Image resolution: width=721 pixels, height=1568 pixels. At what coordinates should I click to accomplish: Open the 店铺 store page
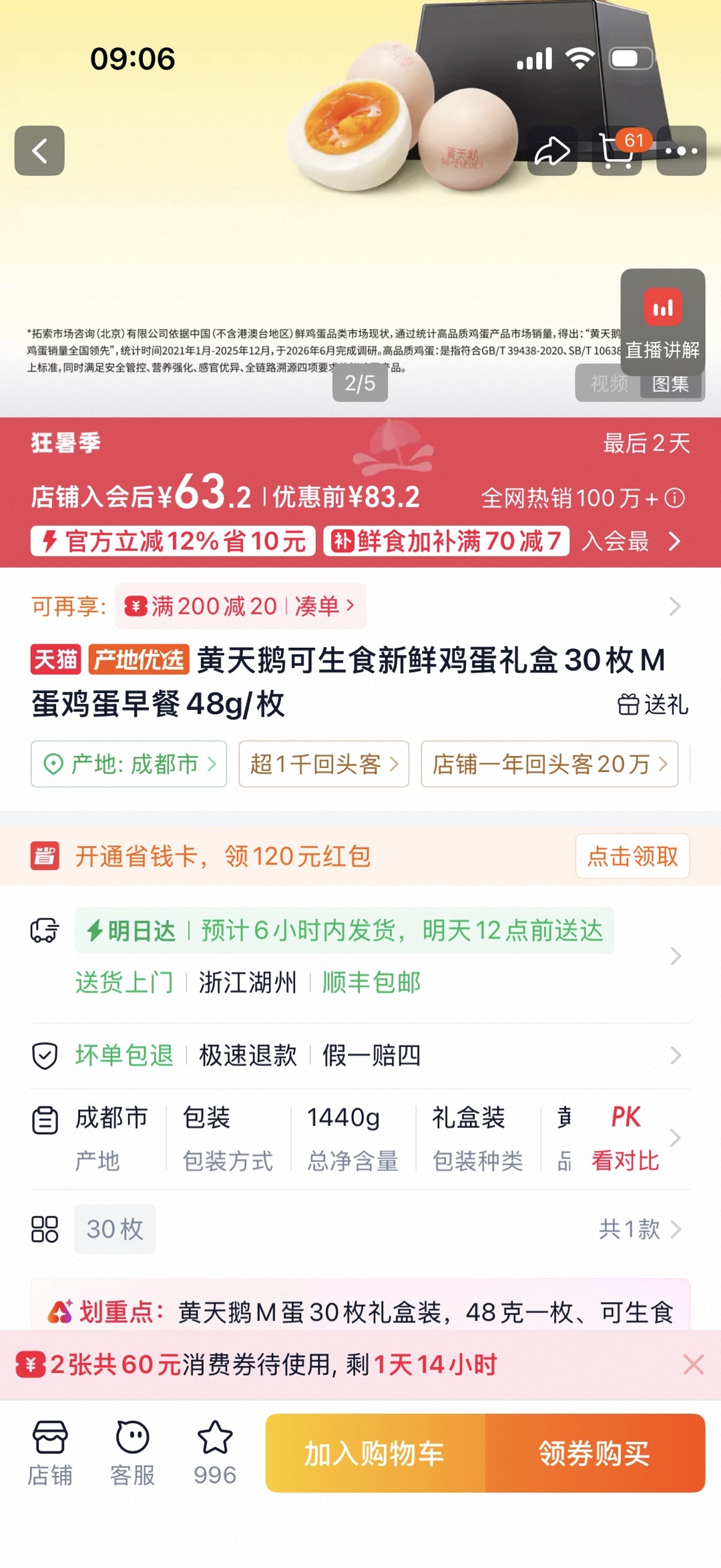50,1452
